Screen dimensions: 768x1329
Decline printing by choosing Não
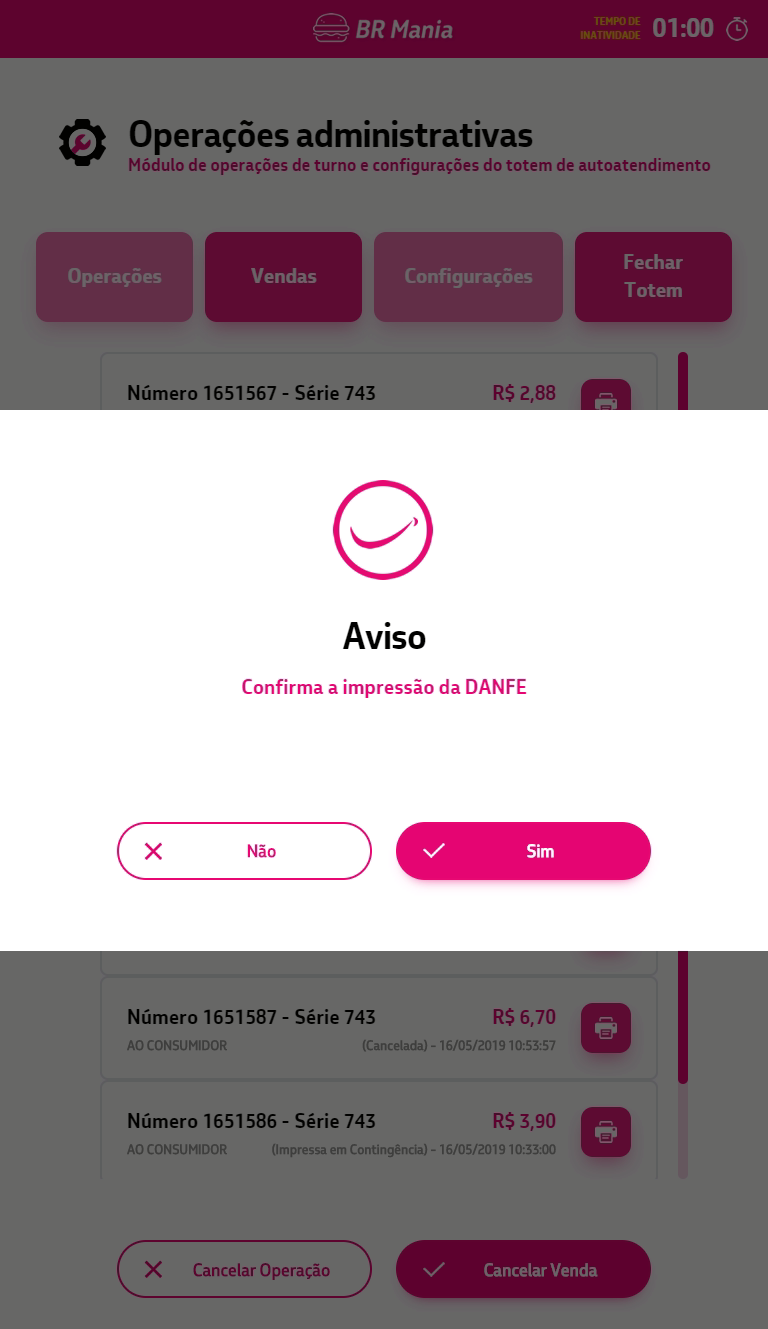(244, 851)
